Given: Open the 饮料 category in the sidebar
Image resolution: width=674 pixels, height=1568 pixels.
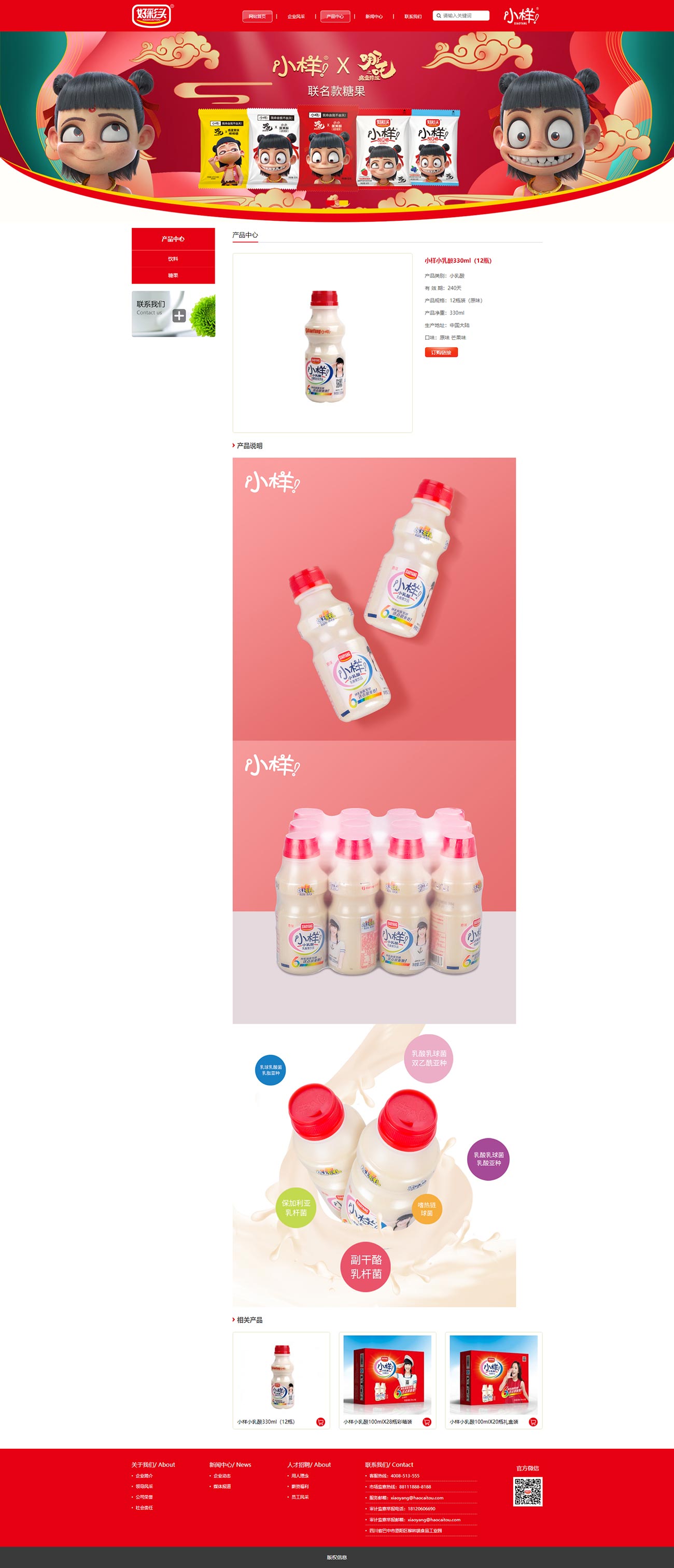Looking at the screenshot, I should pyautogui.click(x=174, y=259).
